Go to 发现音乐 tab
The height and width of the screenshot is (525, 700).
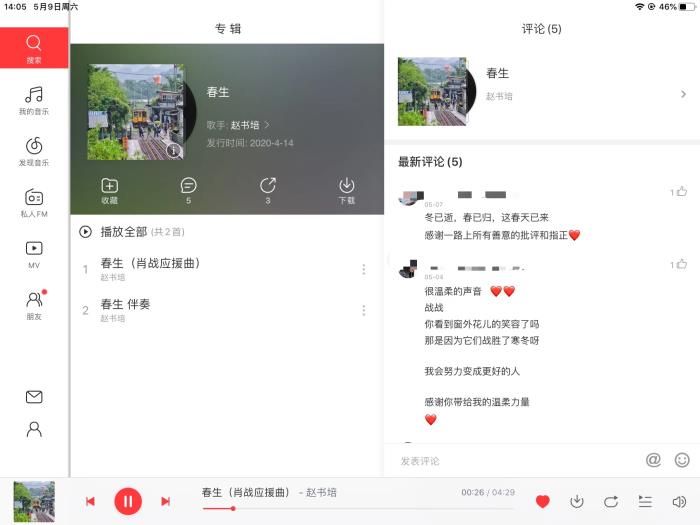tap(34, 151)
